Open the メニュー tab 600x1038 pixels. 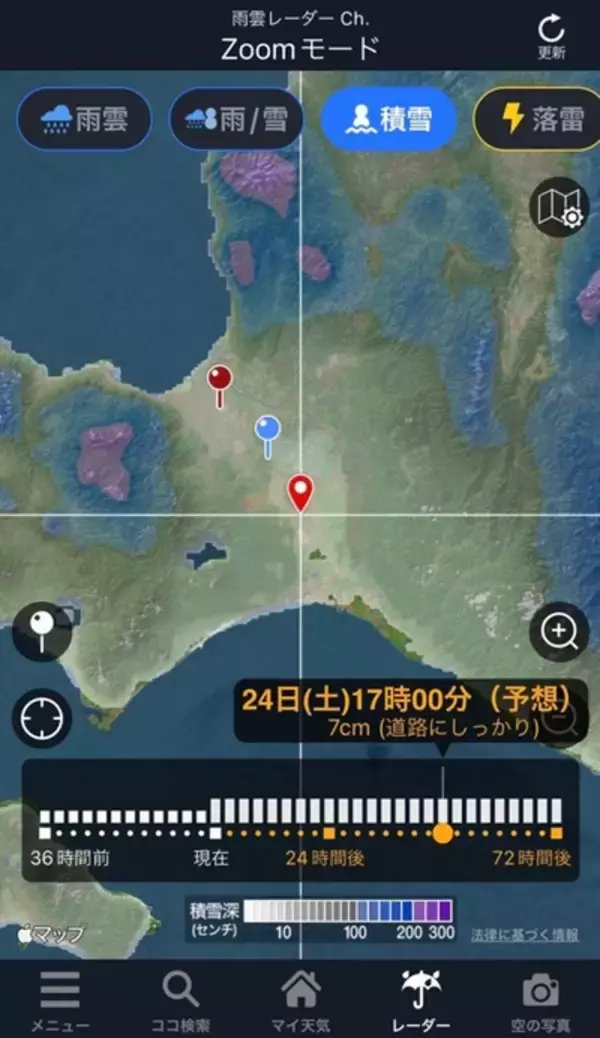click(x=59, y=999)
